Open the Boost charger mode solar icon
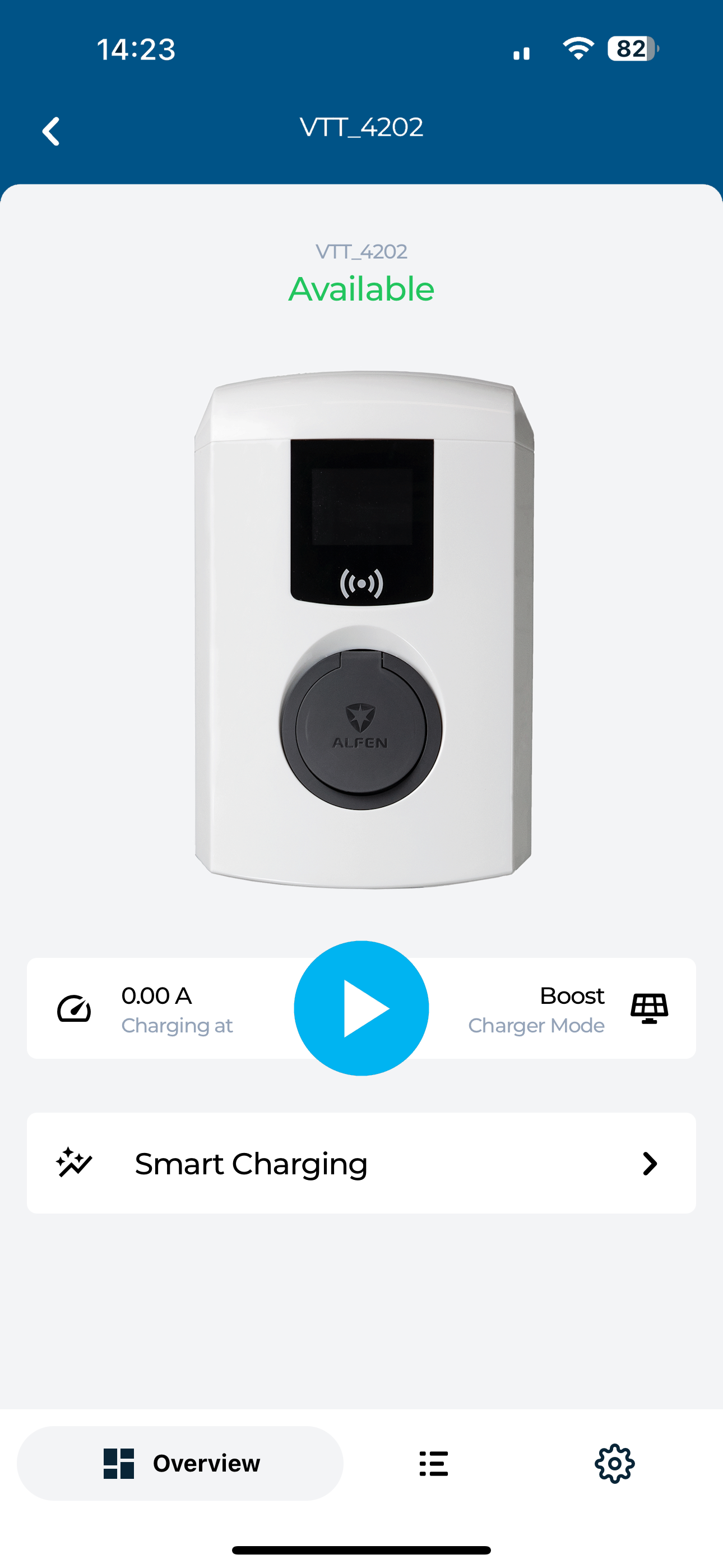The height and width of the screenshot is (1568, 723). [649, 1008]
